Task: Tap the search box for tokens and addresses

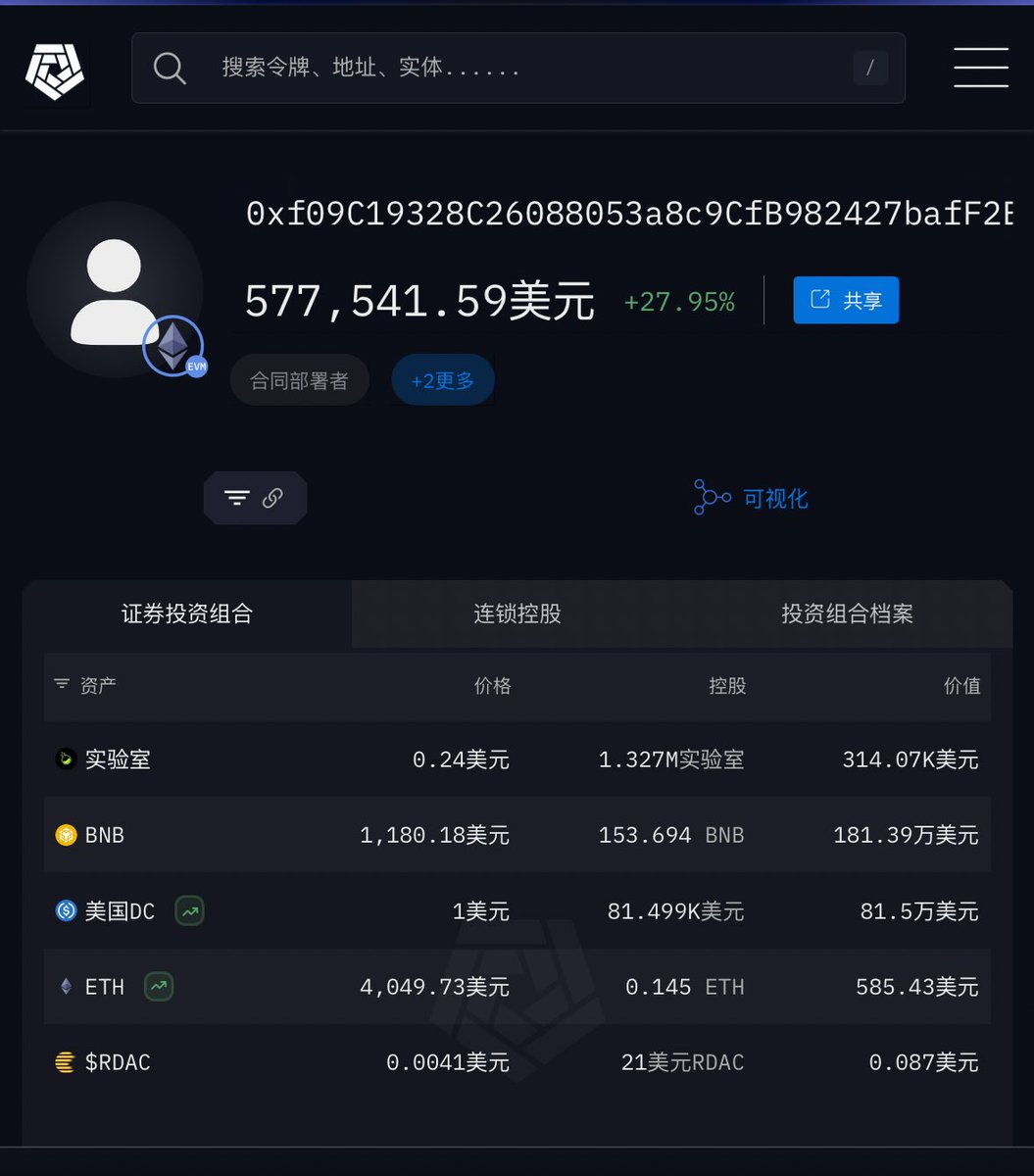Action: (x=517, y=69)
